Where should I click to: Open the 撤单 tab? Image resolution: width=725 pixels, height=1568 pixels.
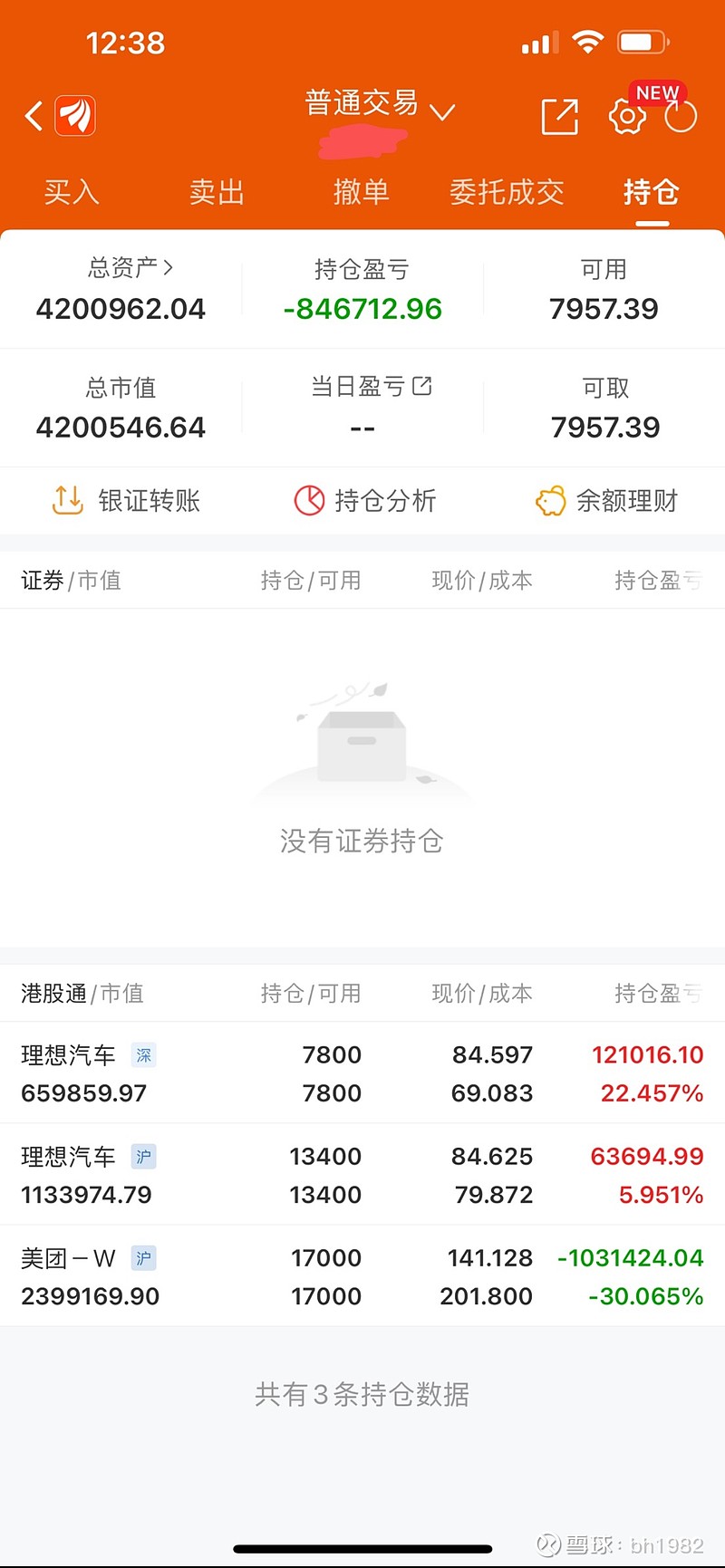pos(361,192)
